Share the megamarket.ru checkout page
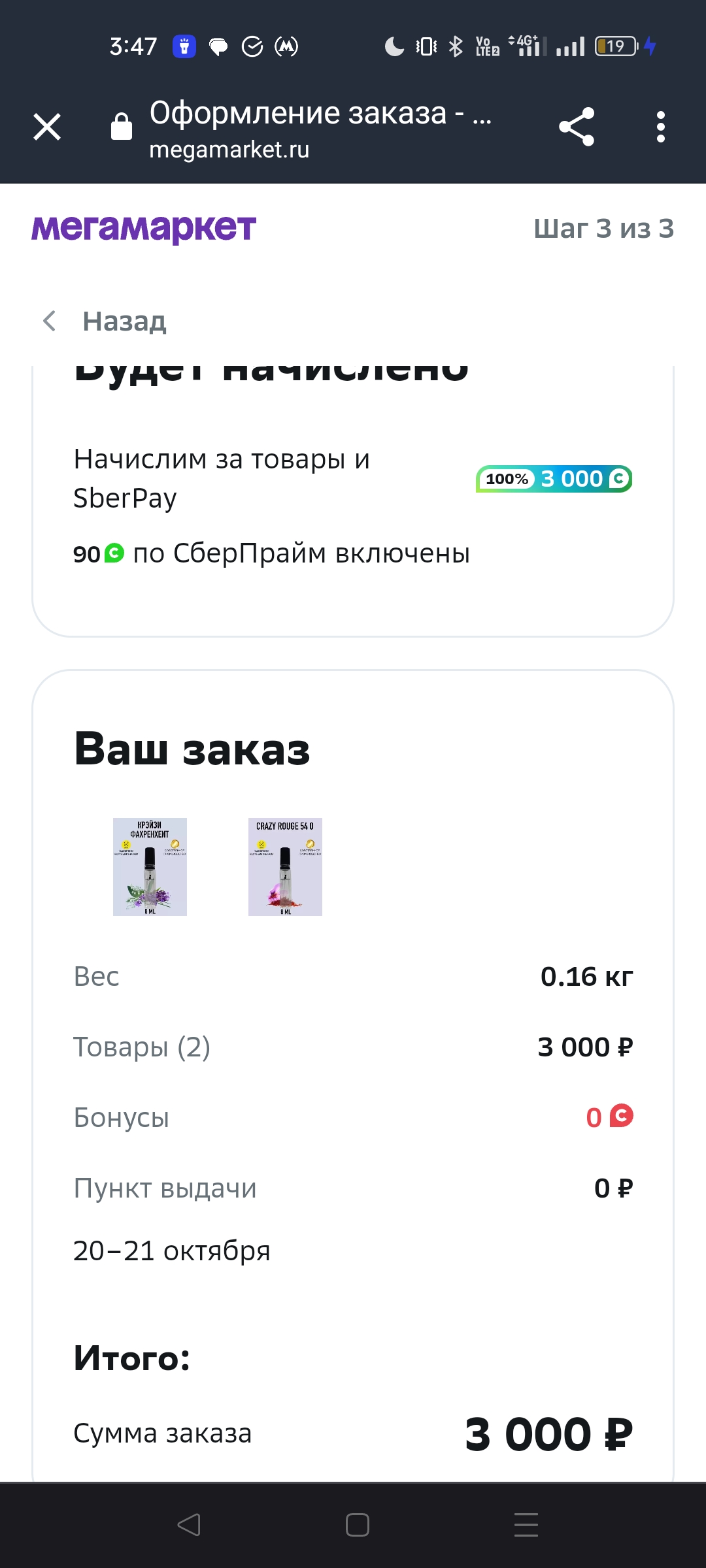This screenshot has height=1568, width=706. [x=577, y=127]
